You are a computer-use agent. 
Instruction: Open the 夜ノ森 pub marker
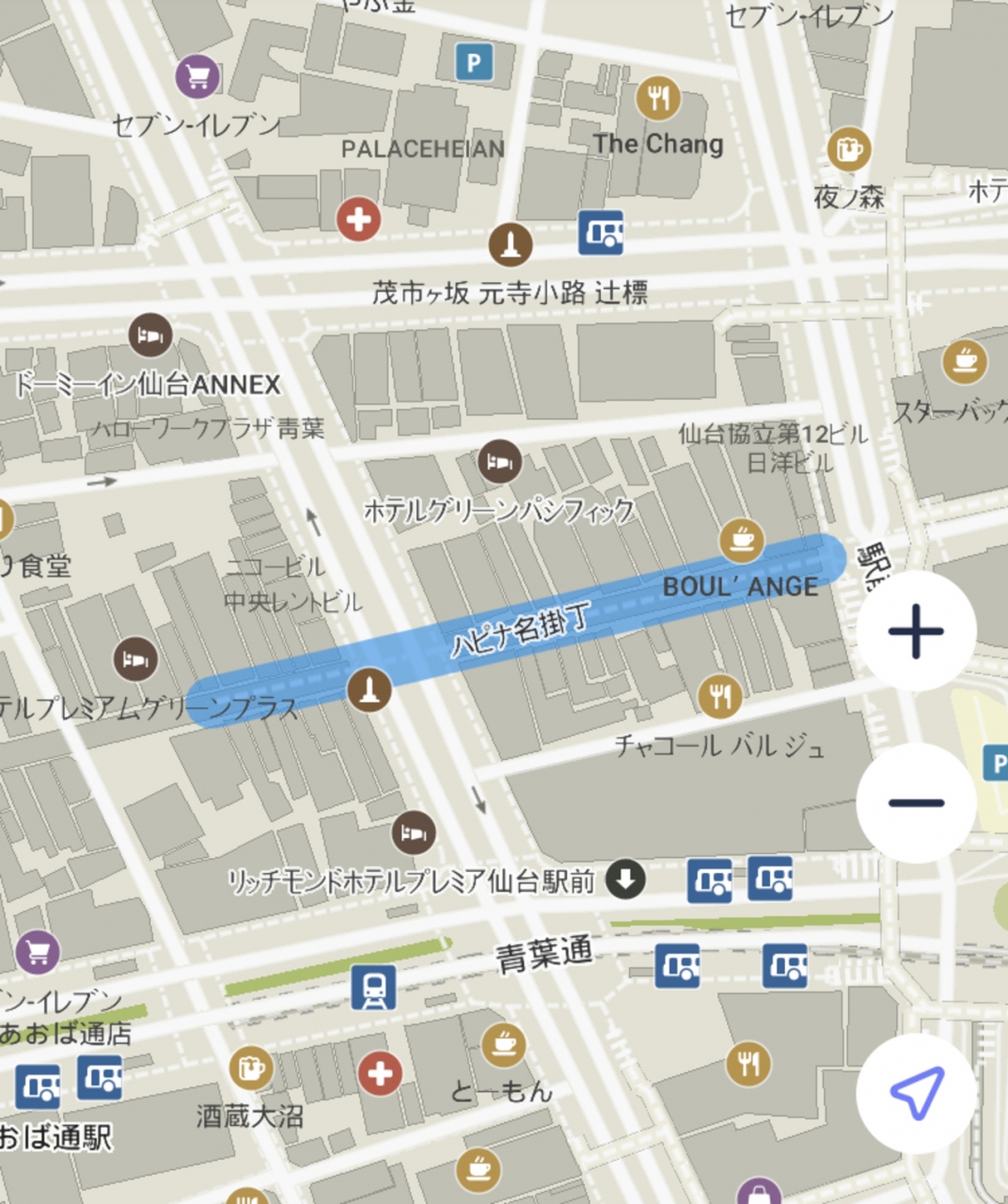[849, 149]
